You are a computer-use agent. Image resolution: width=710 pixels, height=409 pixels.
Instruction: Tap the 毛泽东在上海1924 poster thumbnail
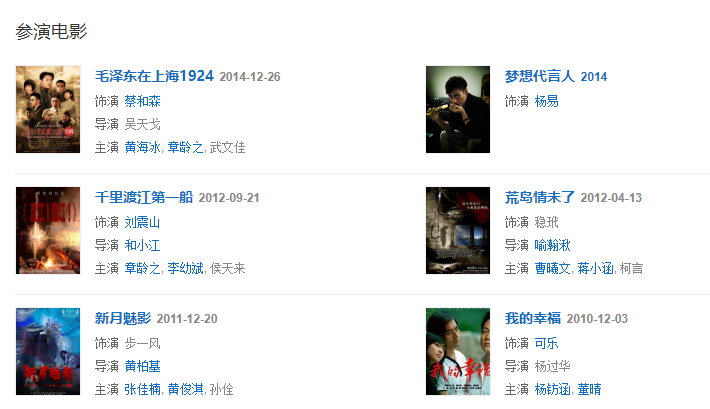point(48,109)
